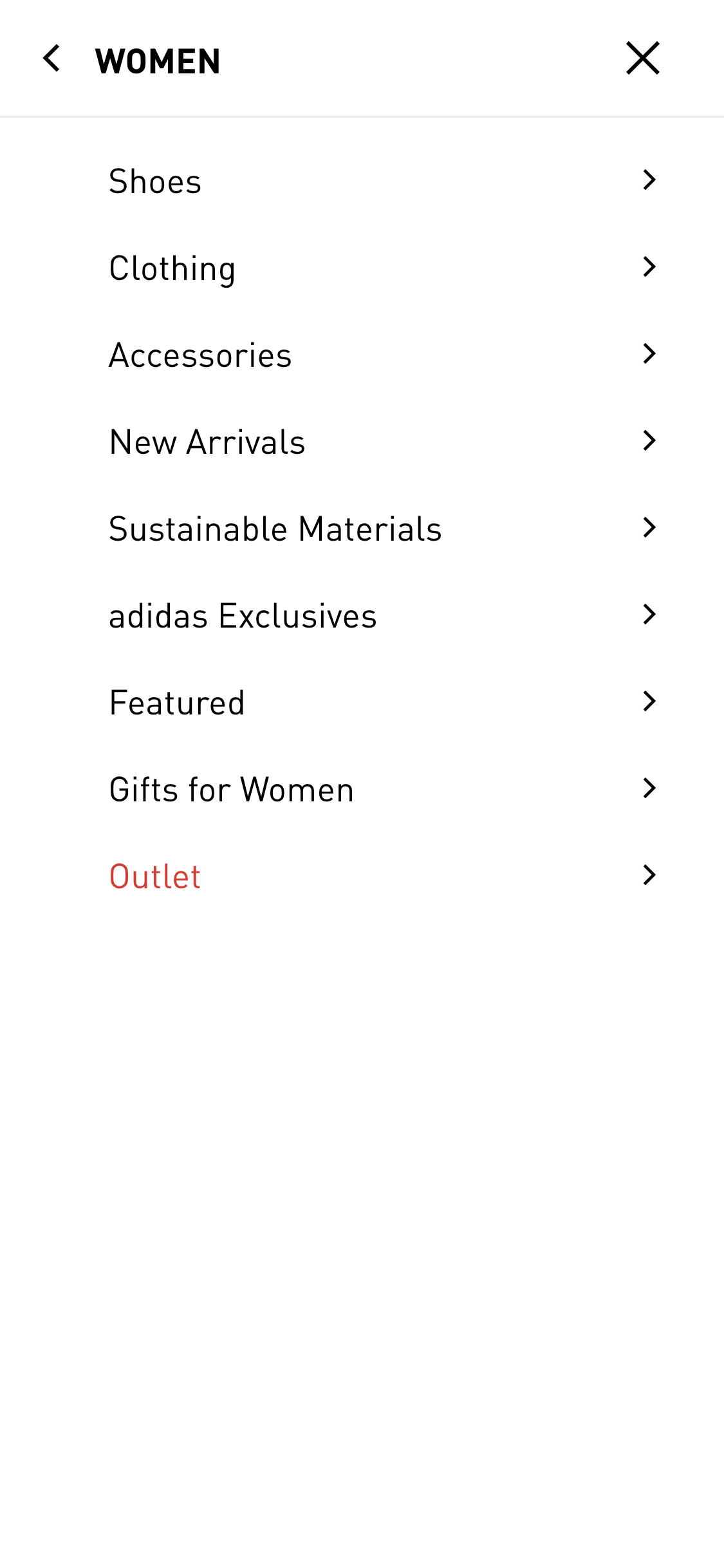724x1568 pixels.
Task: Expand the Shoes submenu via its chevron
Action: click(x=649, y=181)
